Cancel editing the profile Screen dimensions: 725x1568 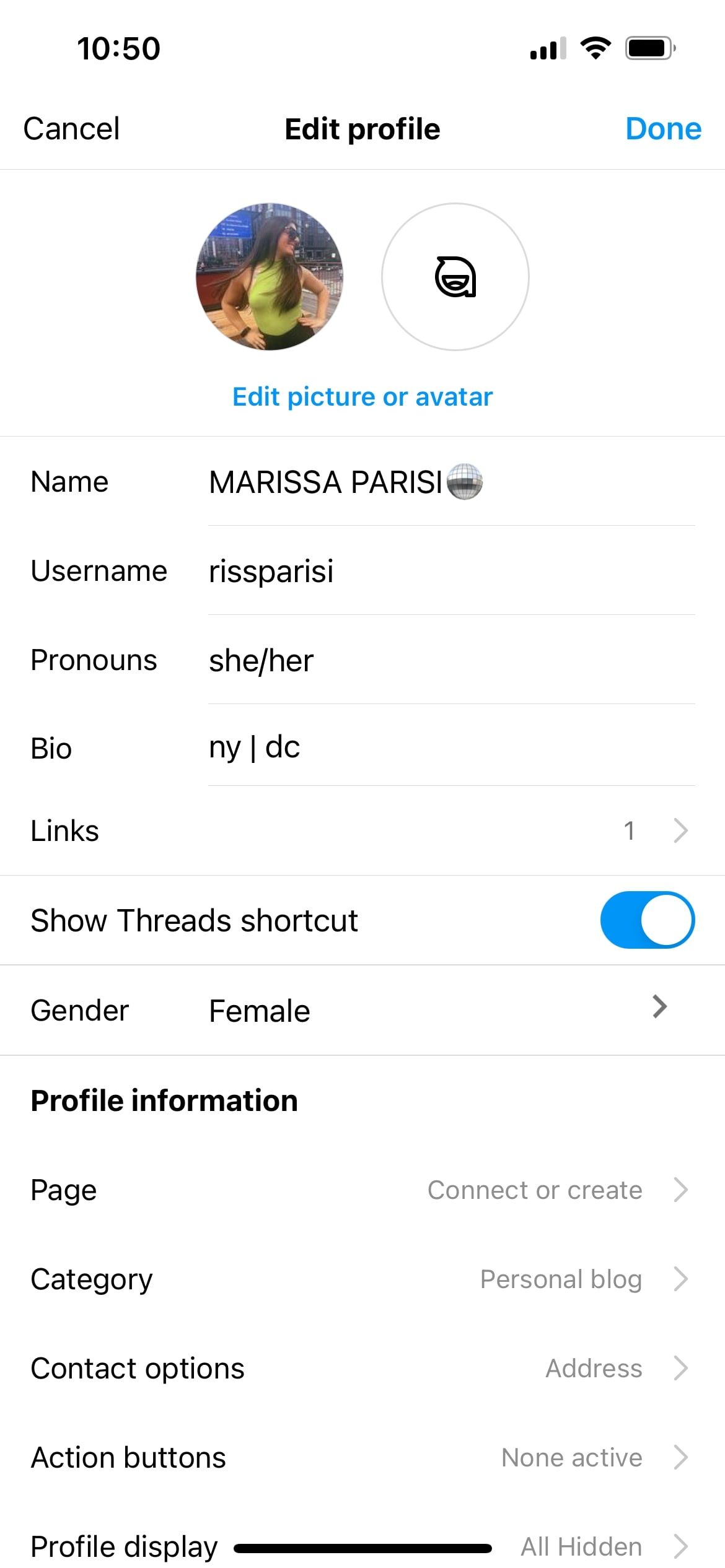(x=71, y=129)
